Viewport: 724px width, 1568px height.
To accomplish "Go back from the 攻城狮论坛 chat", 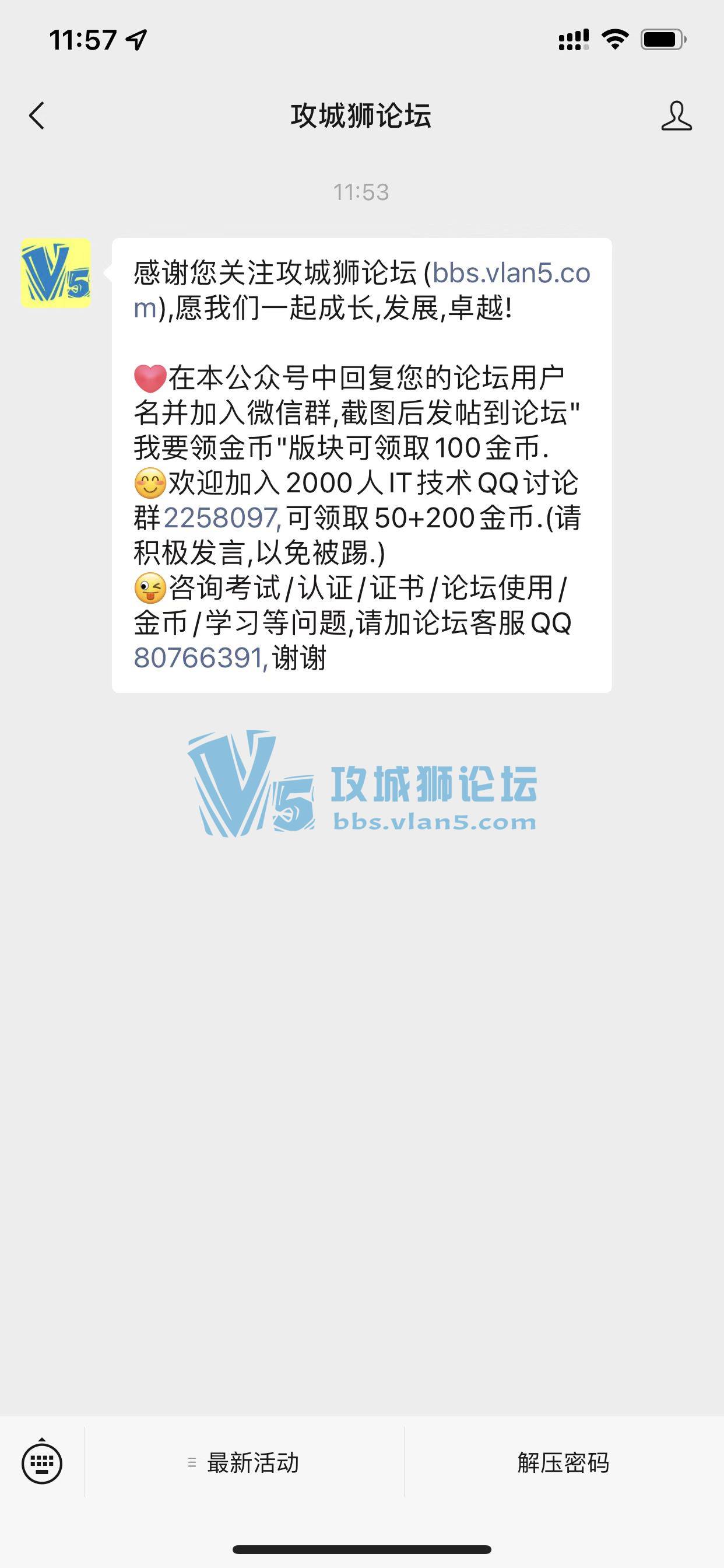I will pos(37,116).
